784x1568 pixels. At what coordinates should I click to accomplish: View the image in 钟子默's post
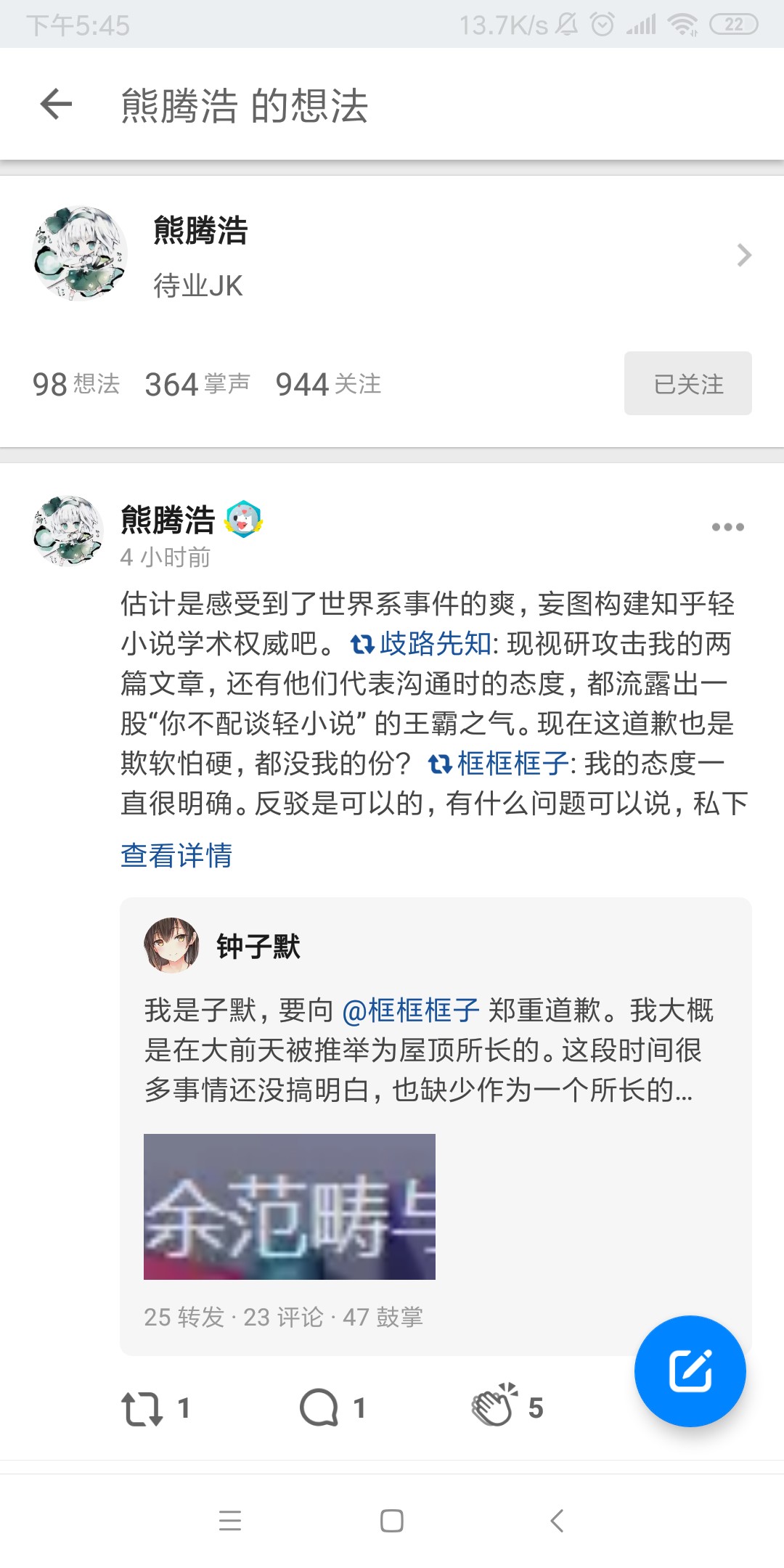[x=290, y=1206]
